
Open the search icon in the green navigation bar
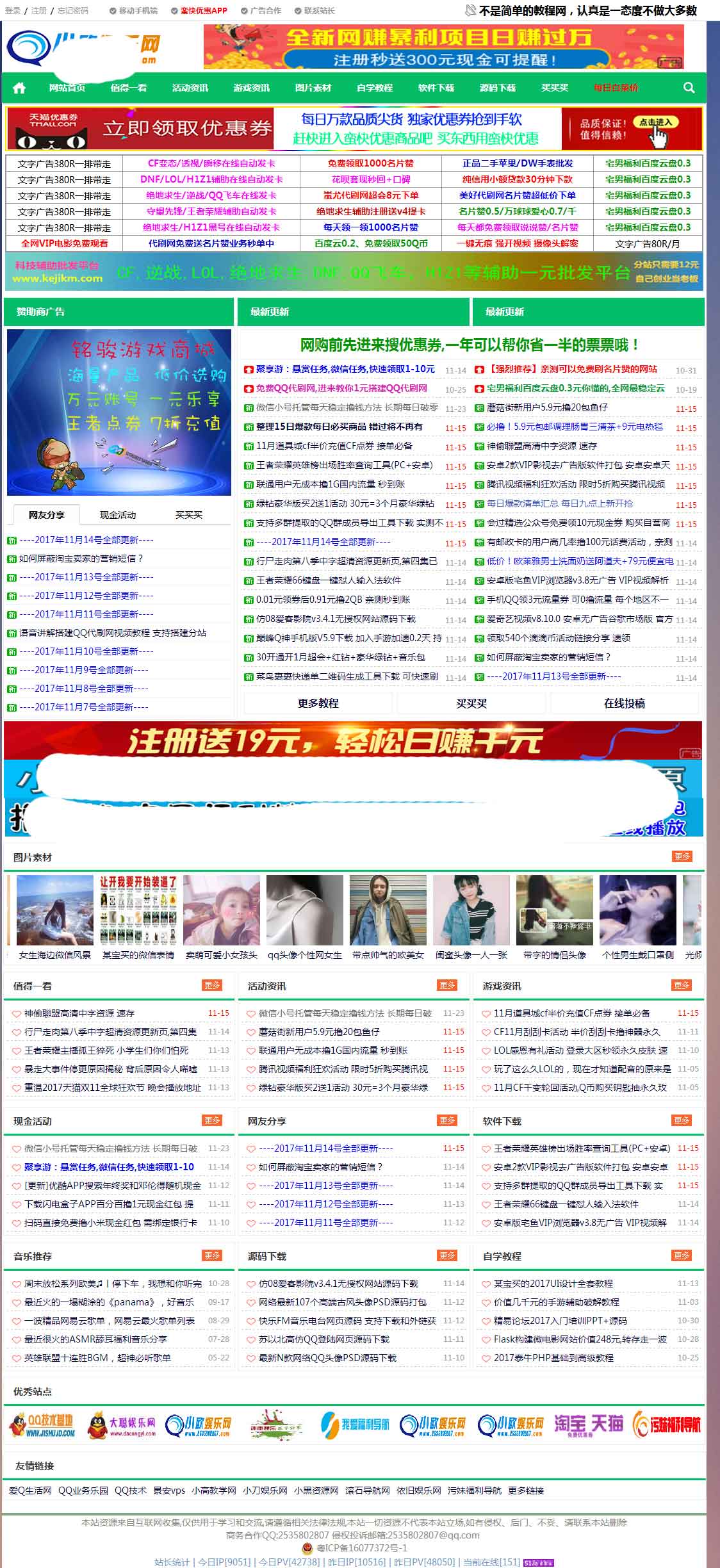689,88
